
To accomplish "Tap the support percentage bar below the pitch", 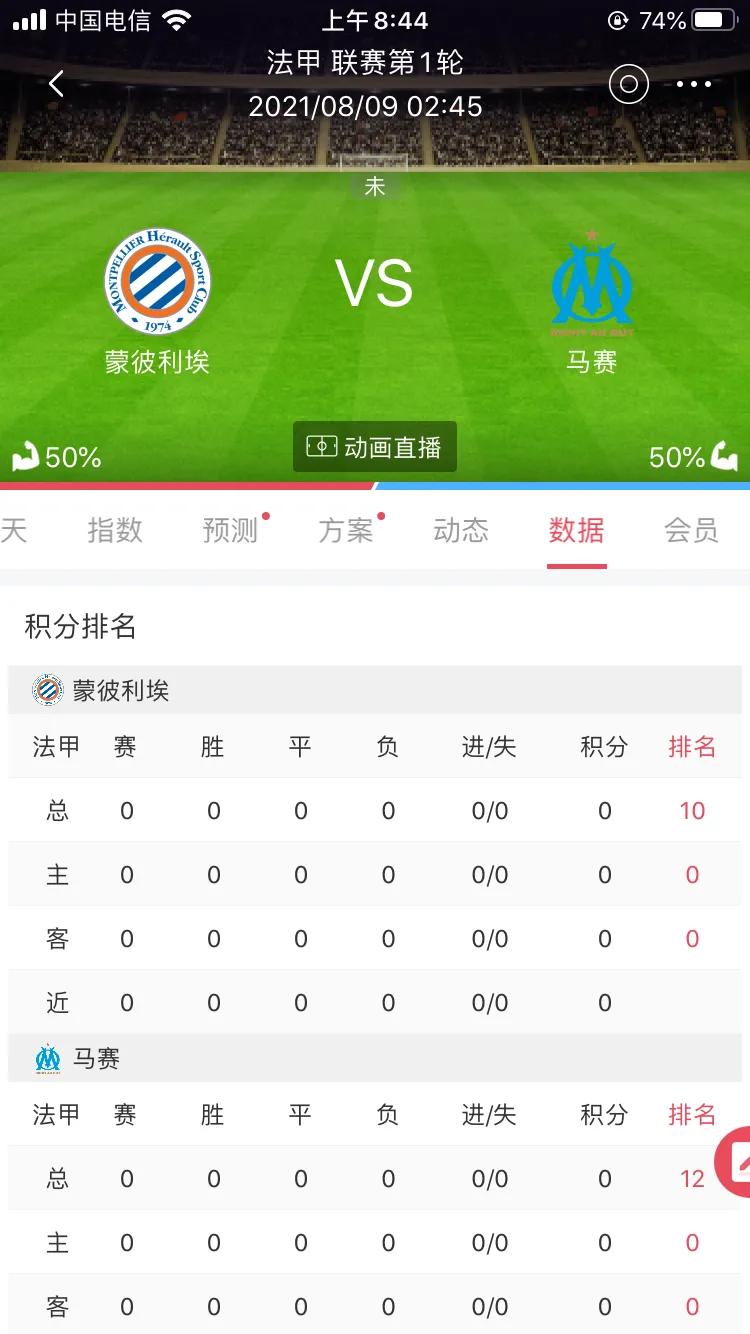I will (x=375, y=486).
